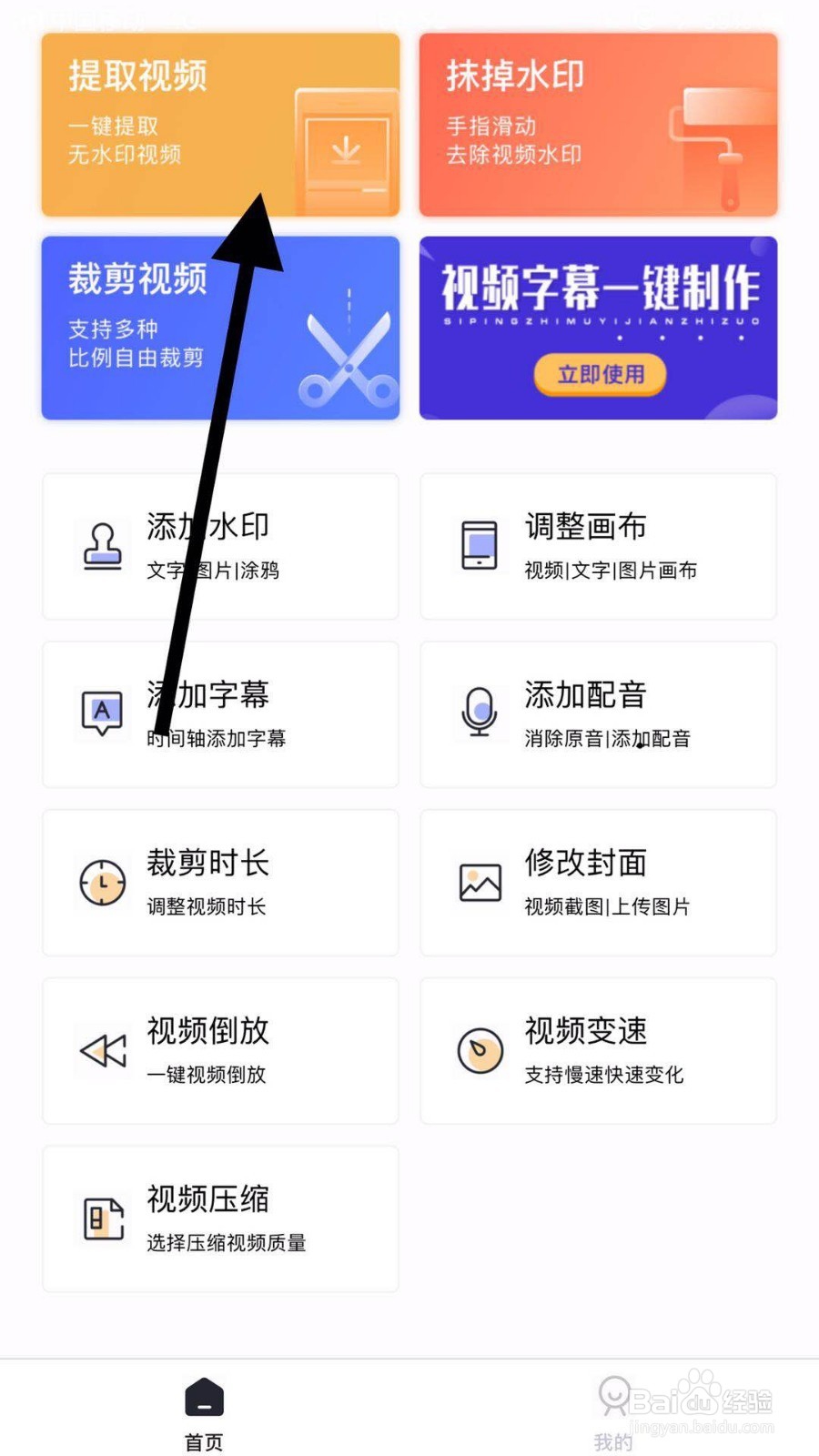Click the 视频倒放 rewind icon
Screen dimensions: 819x1456
click(x=101, y=1050)
